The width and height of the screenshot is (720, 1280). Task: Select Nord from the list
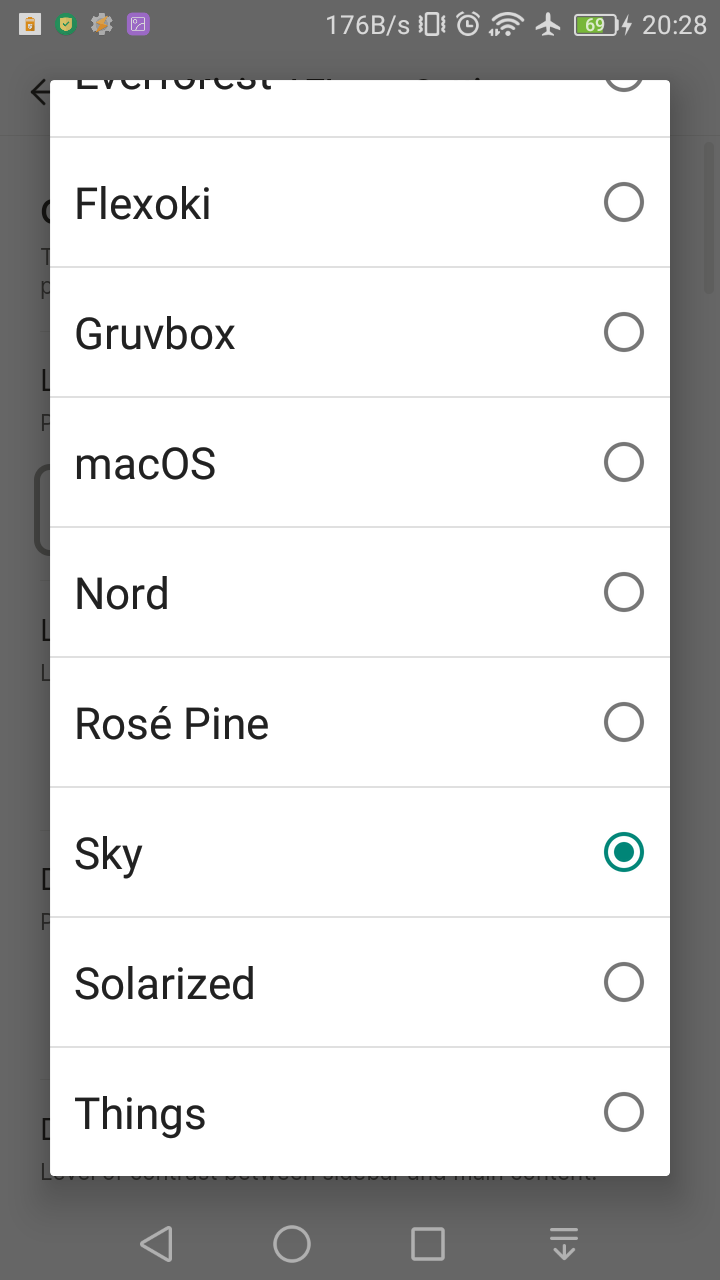(x=360, y=593)
